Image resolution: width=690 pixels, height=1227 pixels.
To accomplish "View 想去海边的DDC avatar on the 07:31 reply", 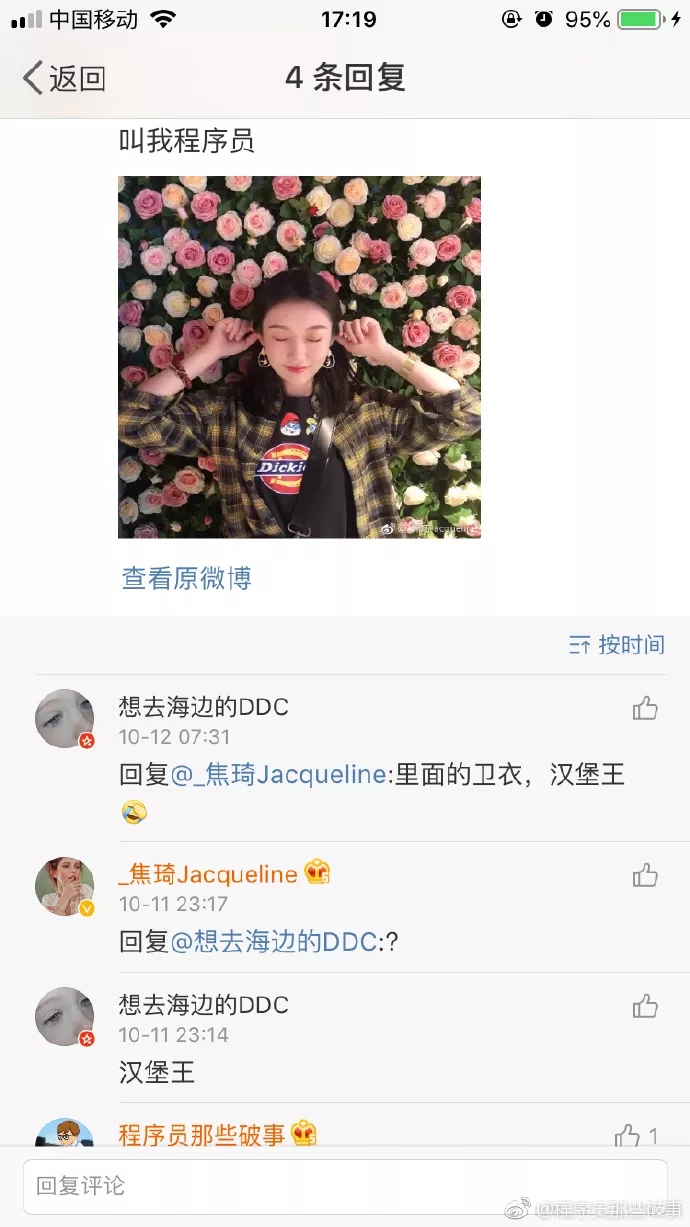I will 65,718.
